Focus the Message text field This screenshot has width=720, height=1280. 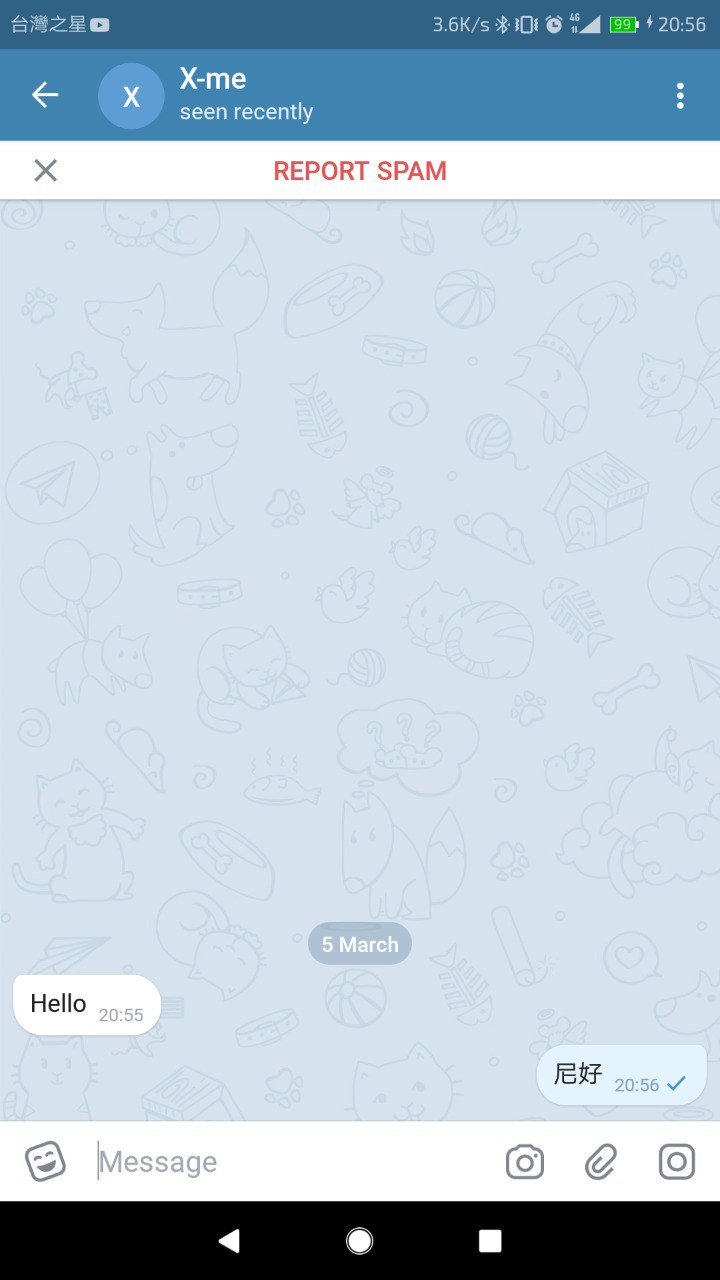pos(290,1161)
